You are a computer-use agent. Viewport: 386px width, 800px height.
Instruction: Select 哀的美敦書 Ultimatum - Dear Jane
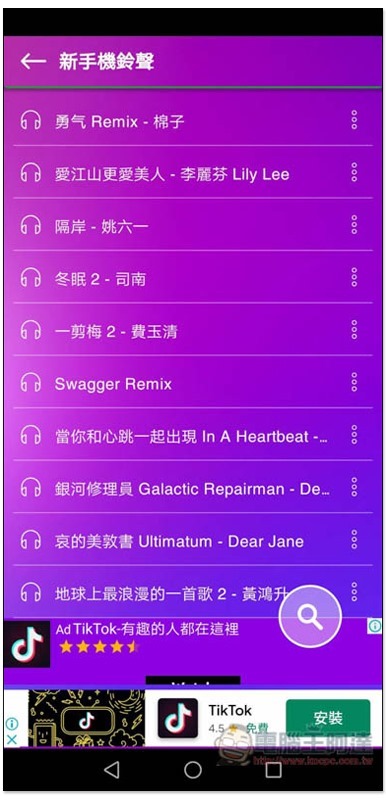point(193,540)
